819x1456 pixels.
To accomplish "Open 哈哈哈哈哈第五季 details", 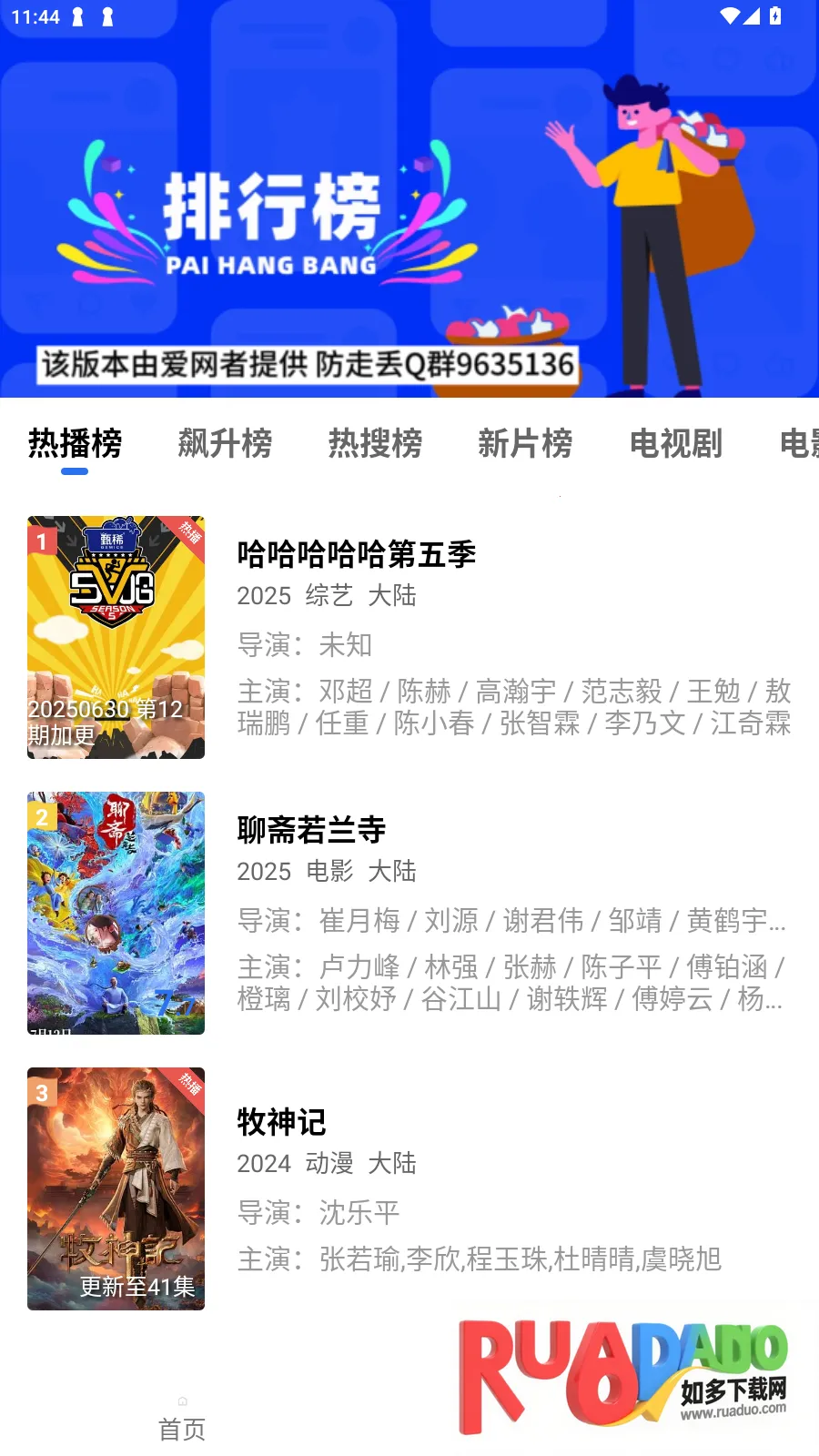I will 356,554.
